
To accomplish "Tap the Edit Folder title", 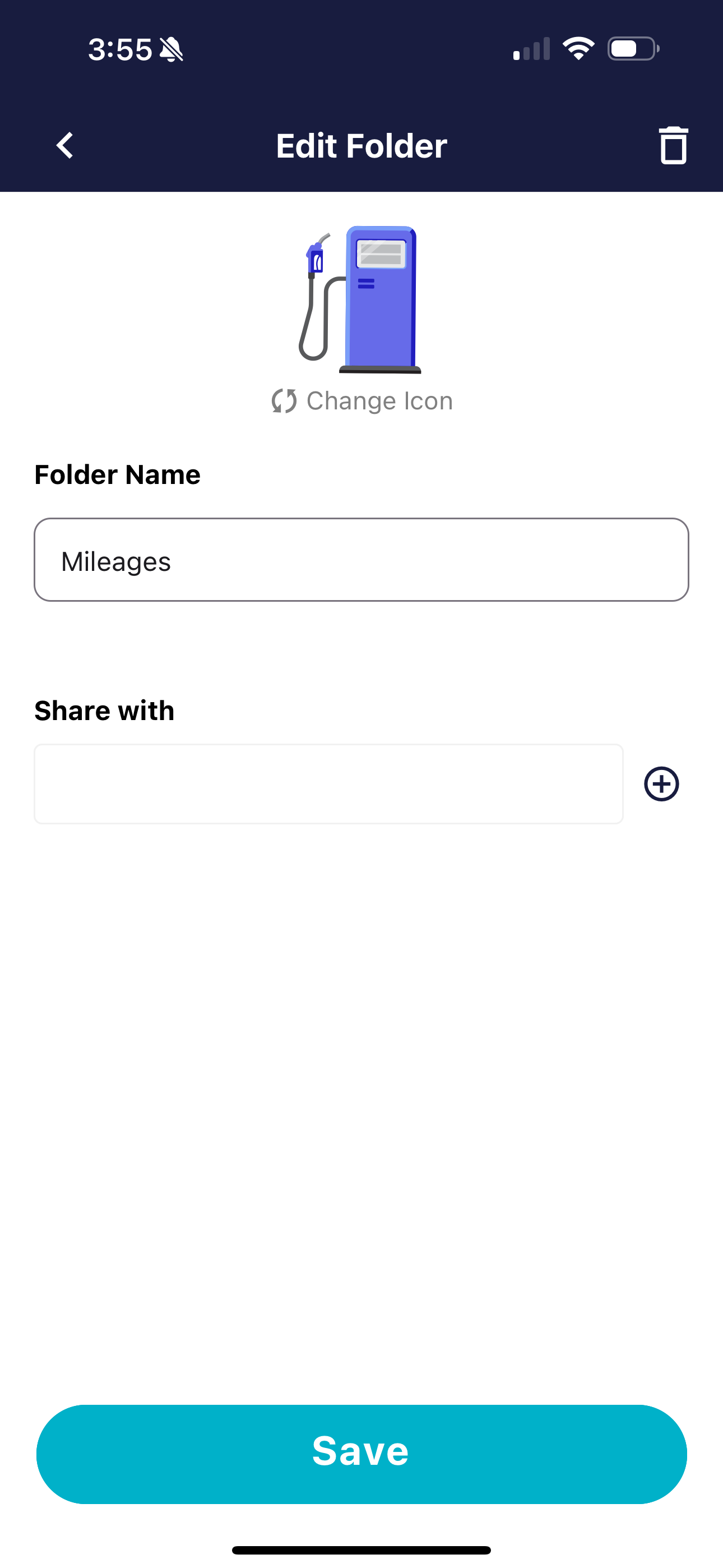I will [361, 146].
